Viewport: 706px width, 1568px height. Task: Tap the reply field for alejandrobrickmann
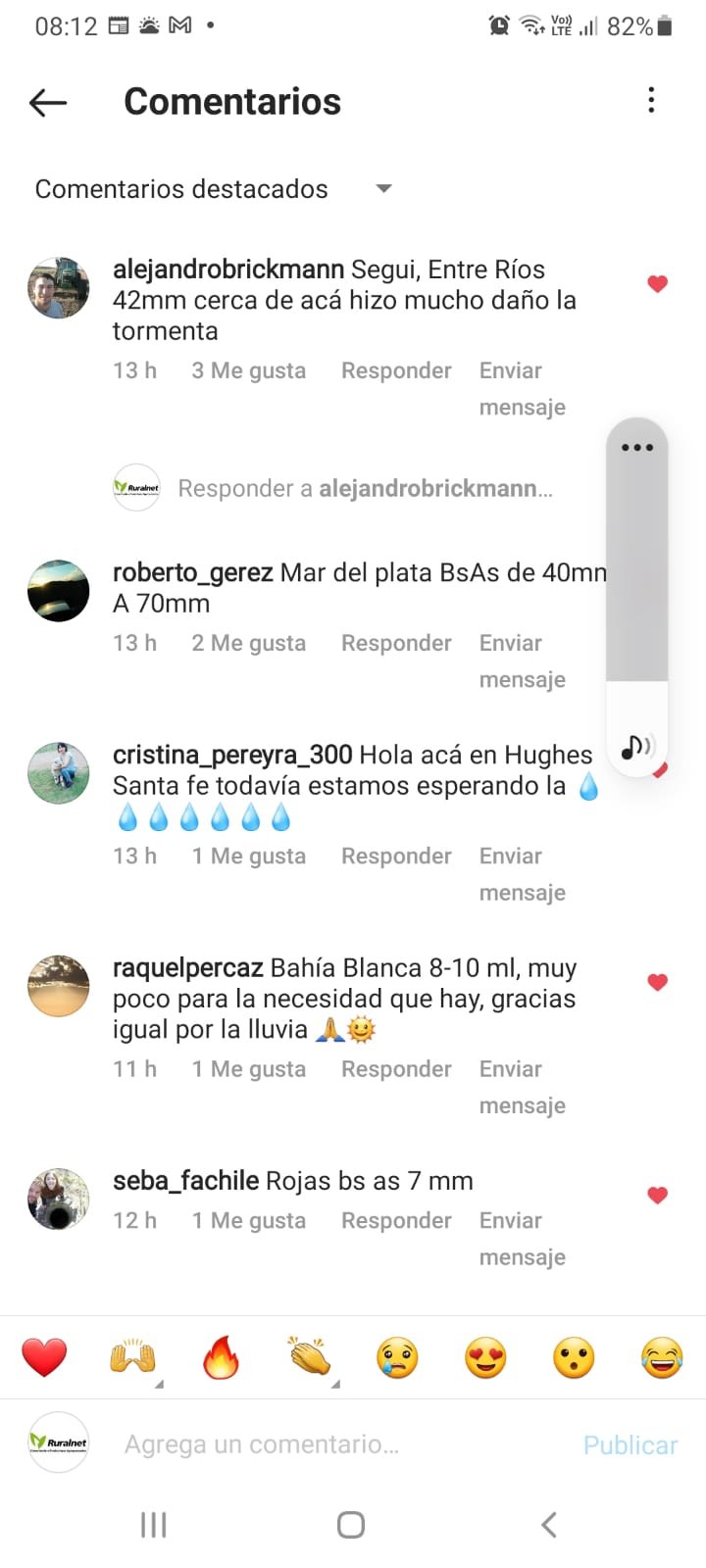(x=365, y=488)
